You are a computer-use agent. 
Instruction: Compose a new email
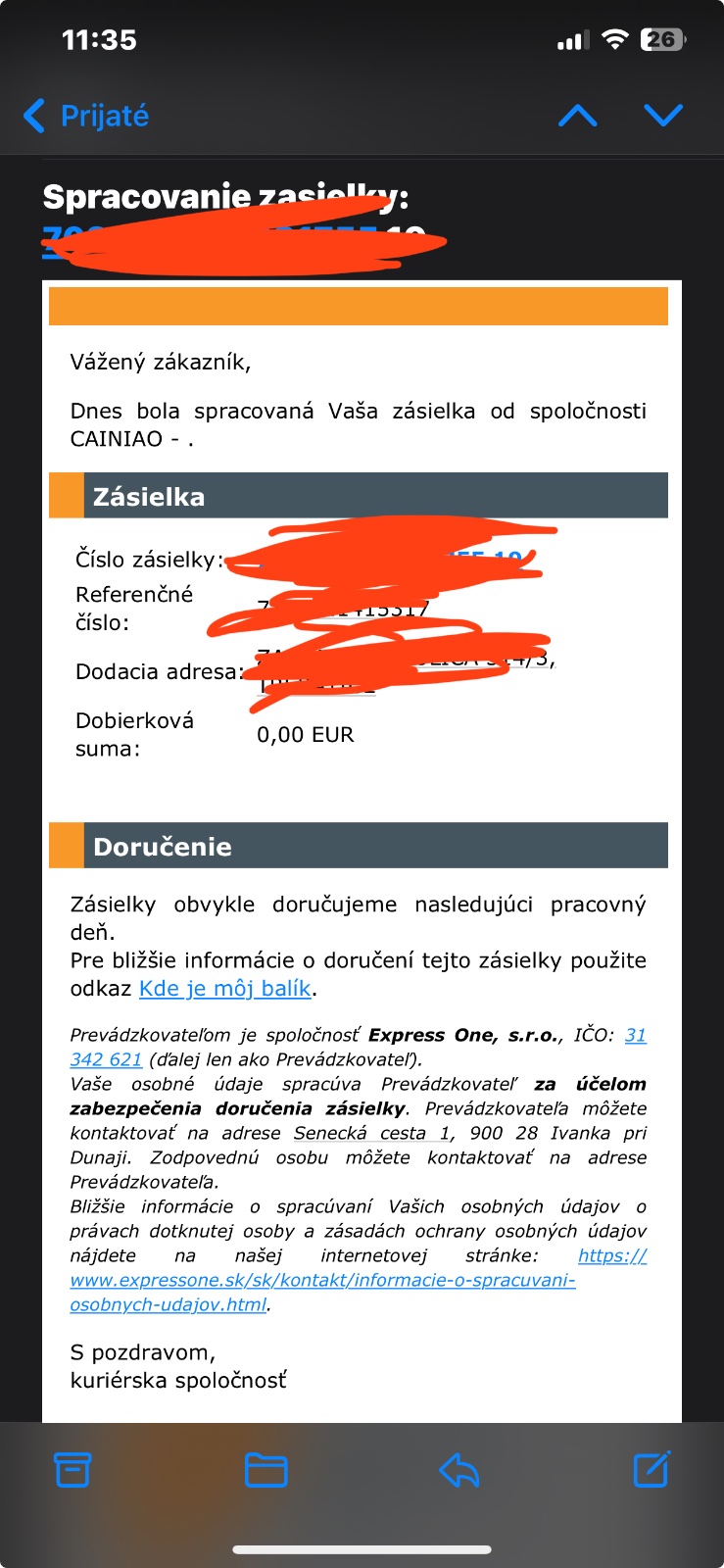652,1469
